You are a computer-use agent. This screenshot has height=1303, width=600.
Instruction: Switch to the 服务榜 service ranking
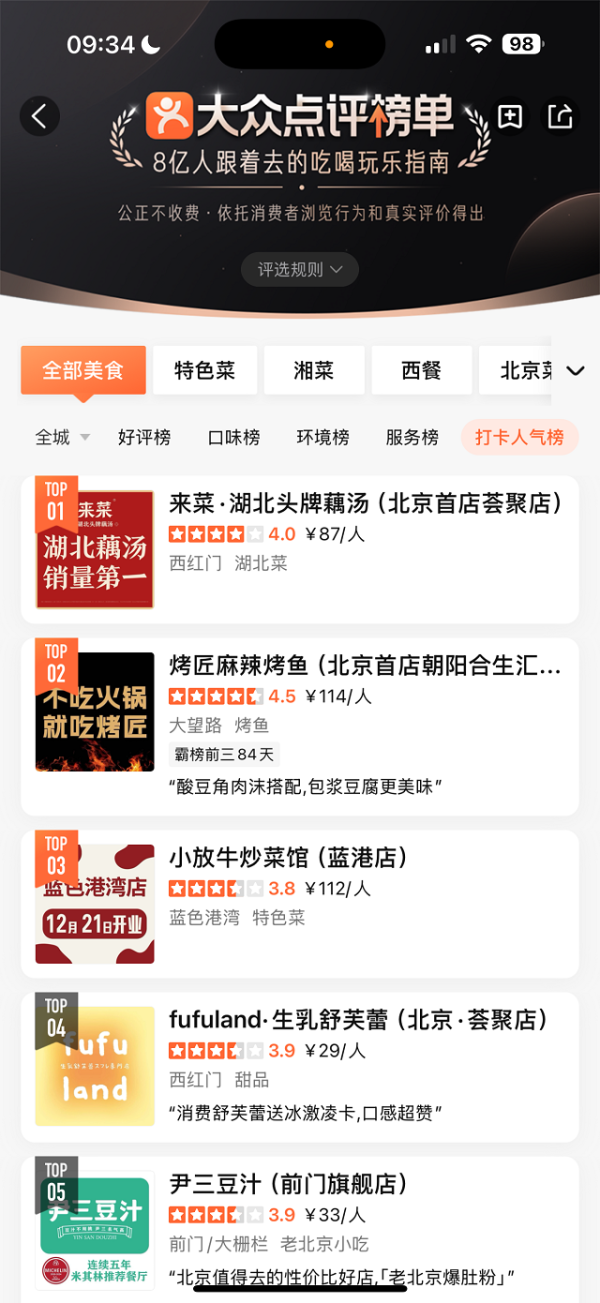[x=412, y=437]
